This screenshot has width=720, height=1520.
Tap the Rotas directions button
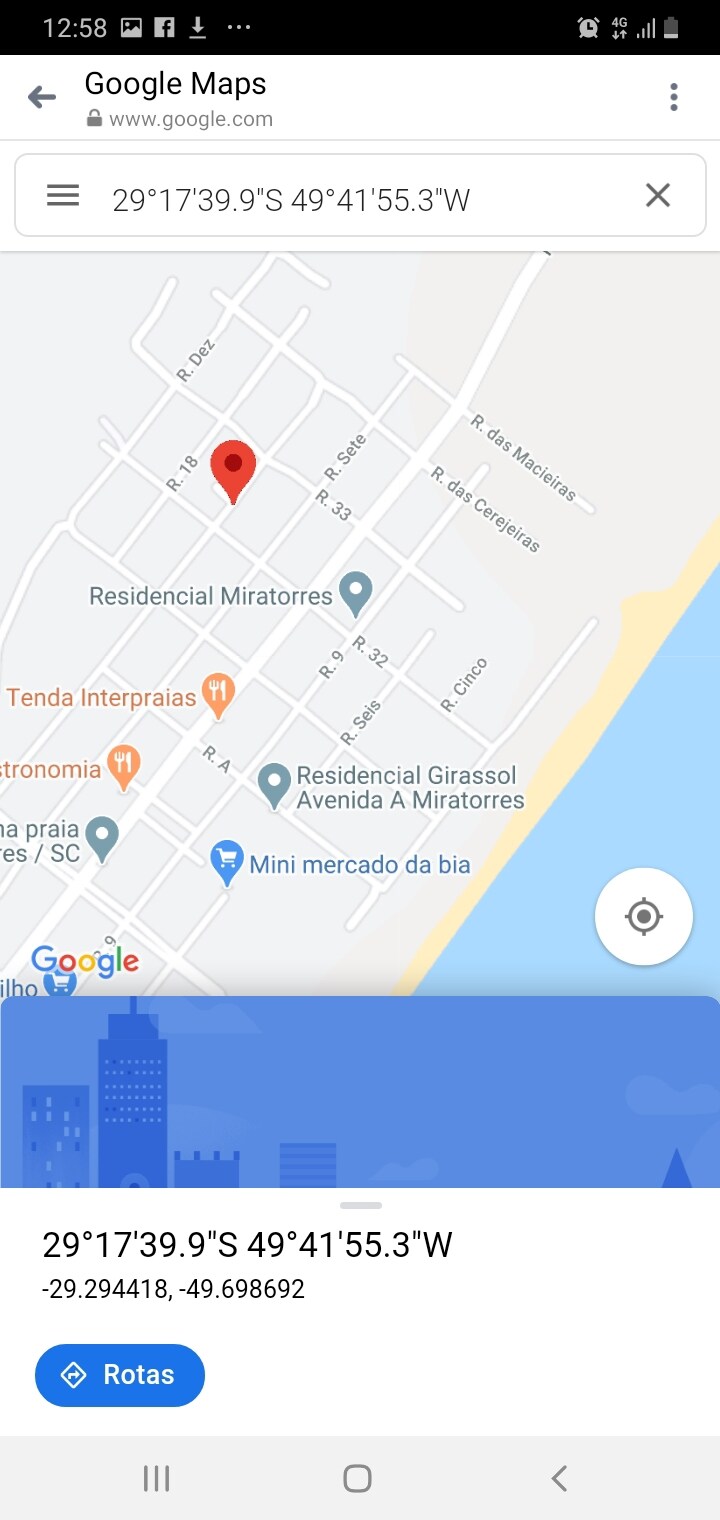click(x=120, y=1375)
